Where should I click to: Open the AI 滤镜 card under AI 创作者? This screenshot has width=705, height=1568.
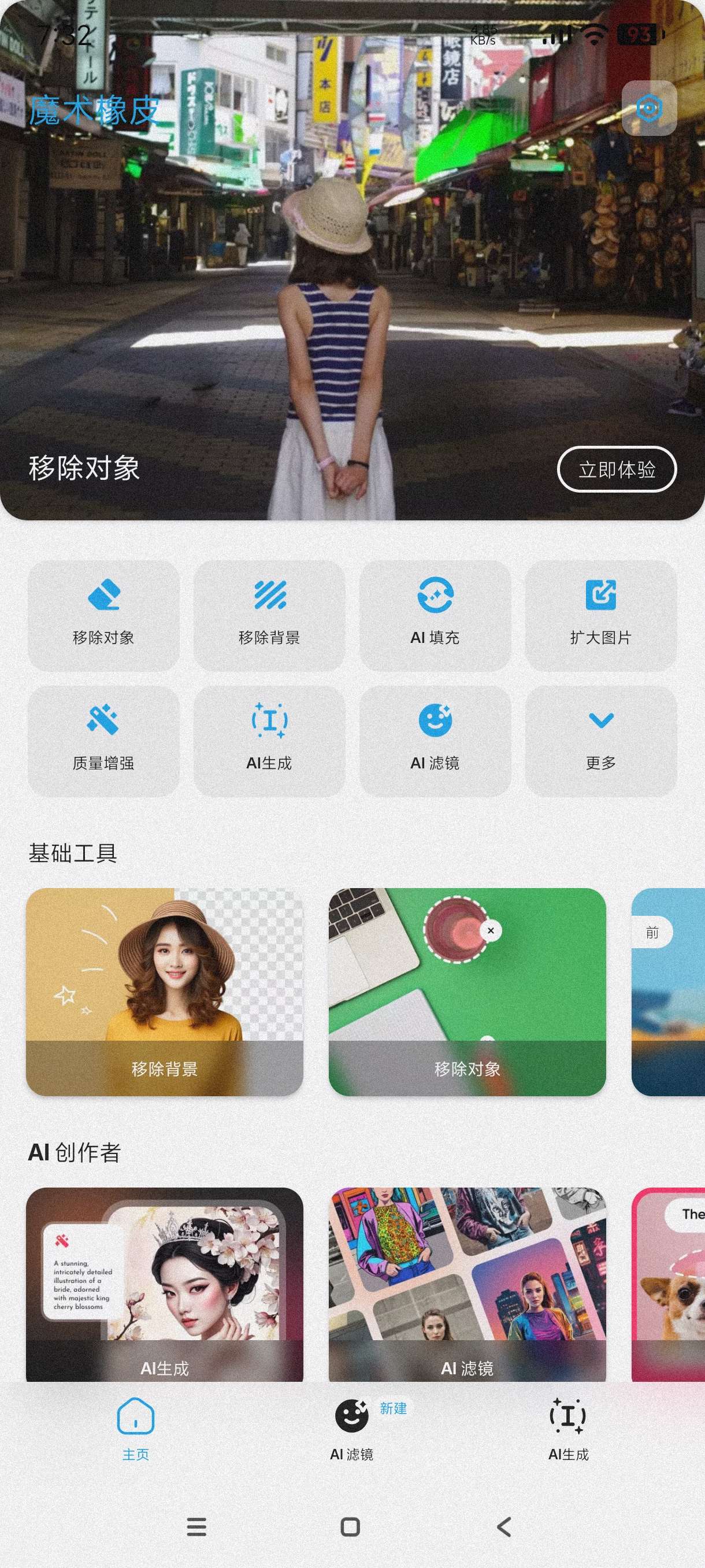(466, 1284)
